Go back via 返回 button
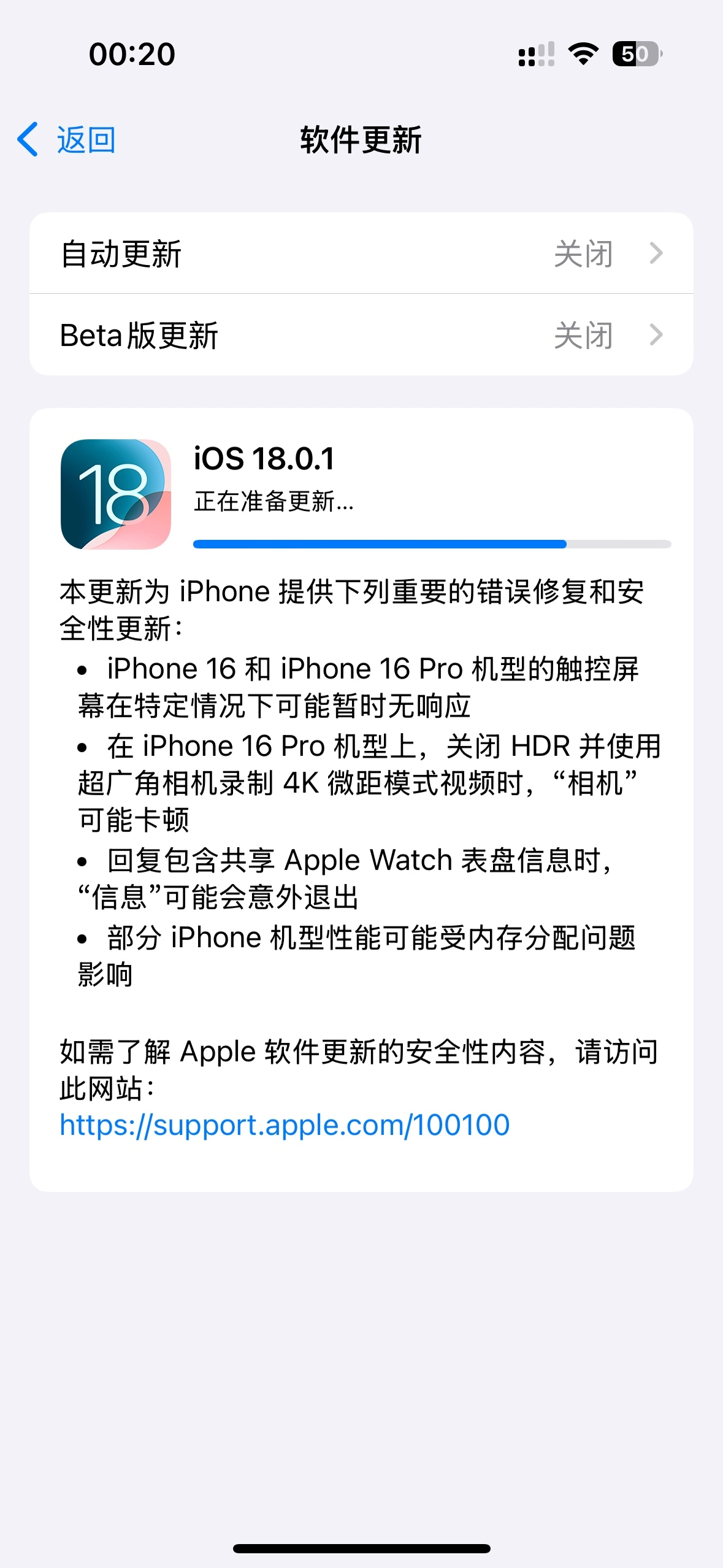The image size is (723, 1568). (66, 140)
